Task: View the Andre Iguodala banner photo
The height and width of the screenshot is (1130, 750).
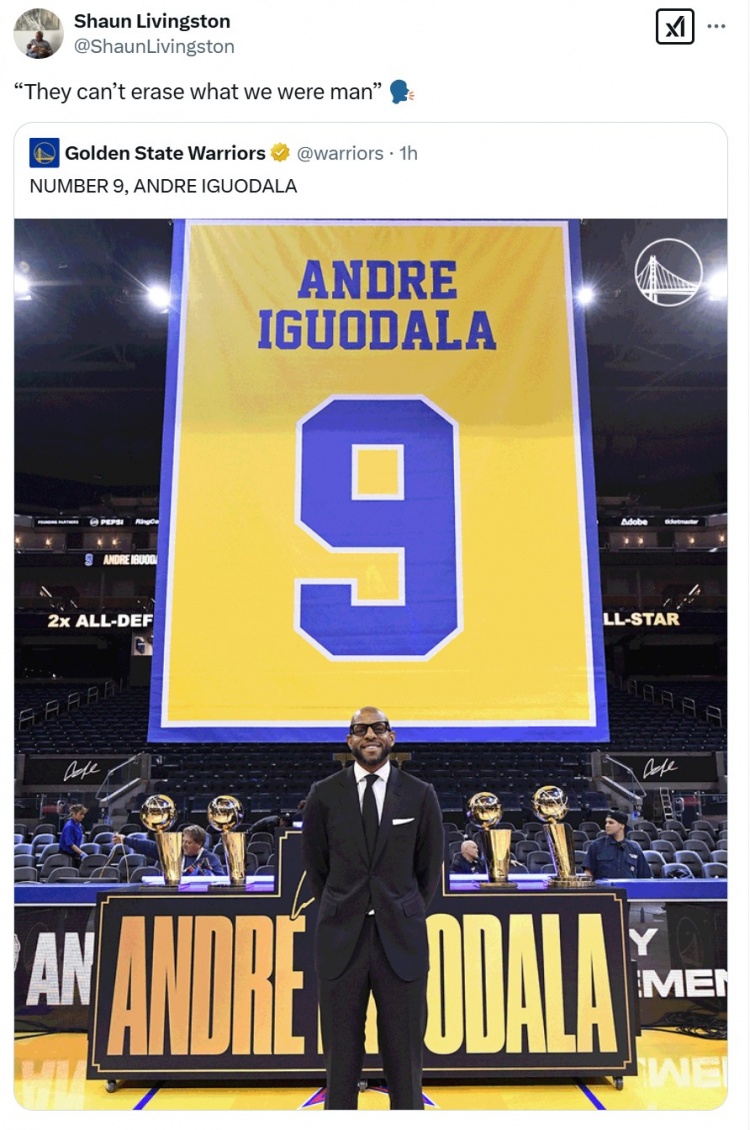Action: (x=370, y=660)
